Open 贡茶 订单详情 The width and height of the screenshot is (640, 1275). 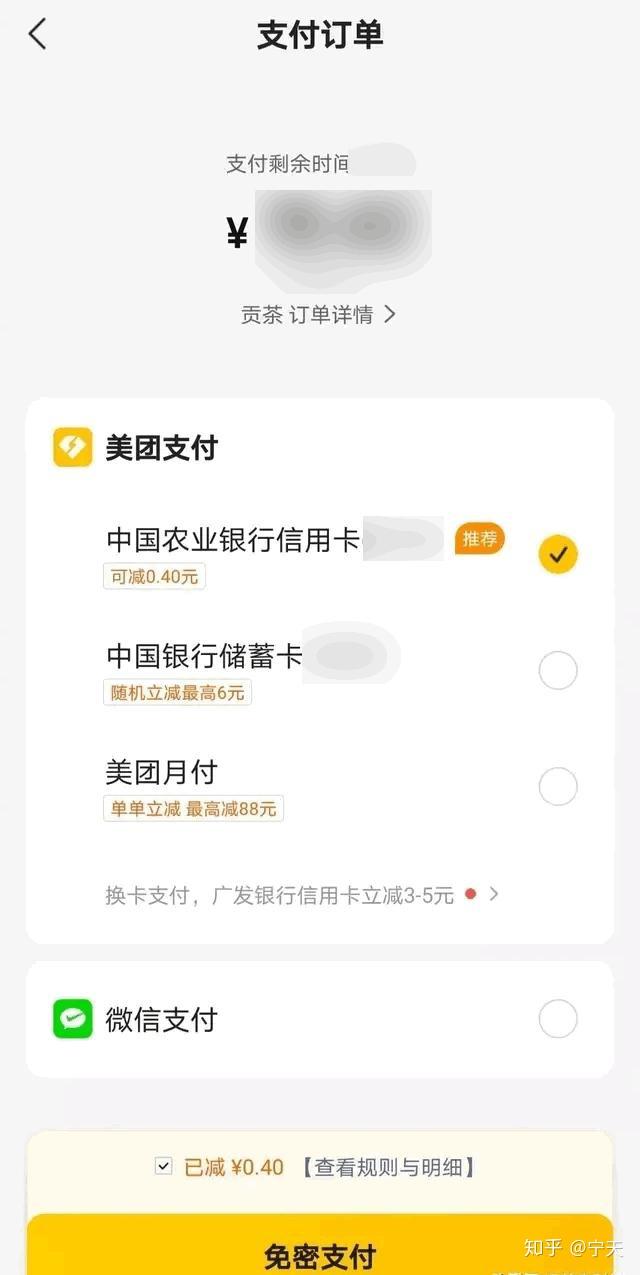tap(318, 315)
